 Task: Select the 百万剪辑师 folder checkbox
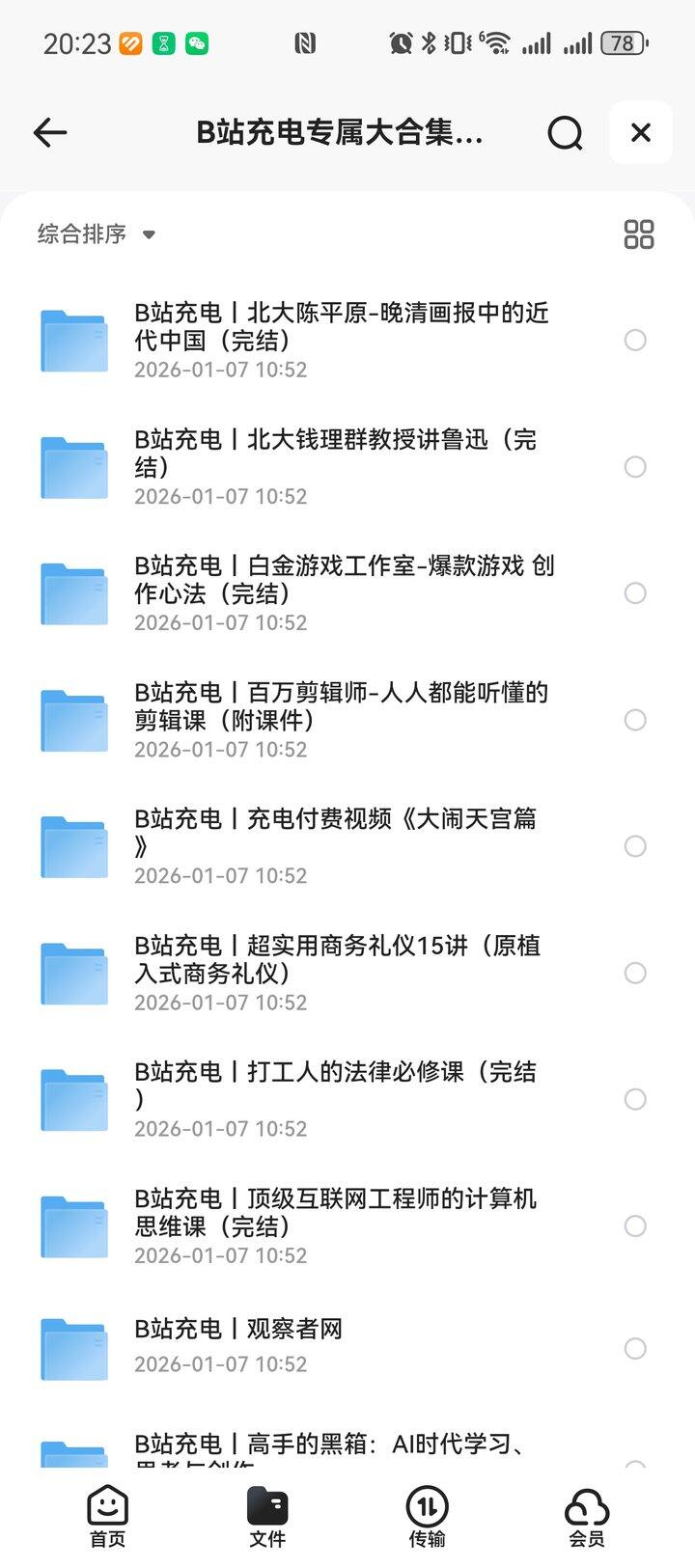click(x=635, y=720)
